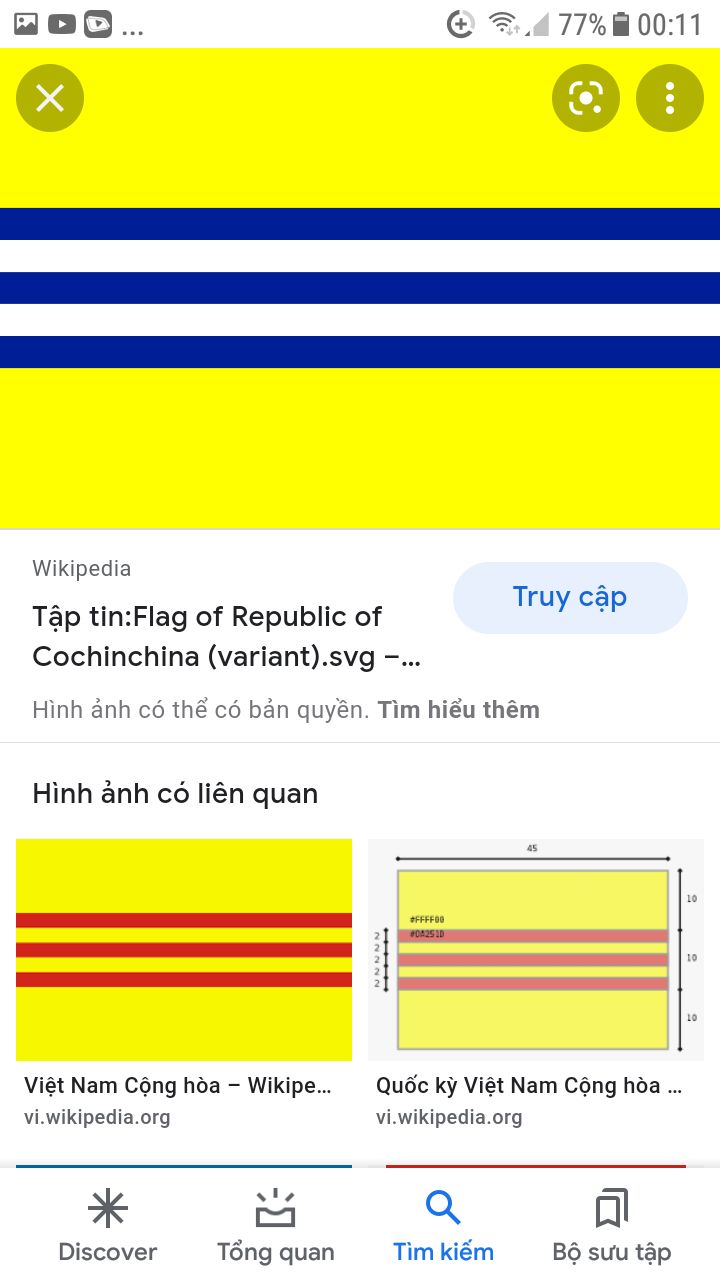The height and width of the screenshot is (1280, 720).
Task: Close the image viewer
Action: (x=50, y=98)
